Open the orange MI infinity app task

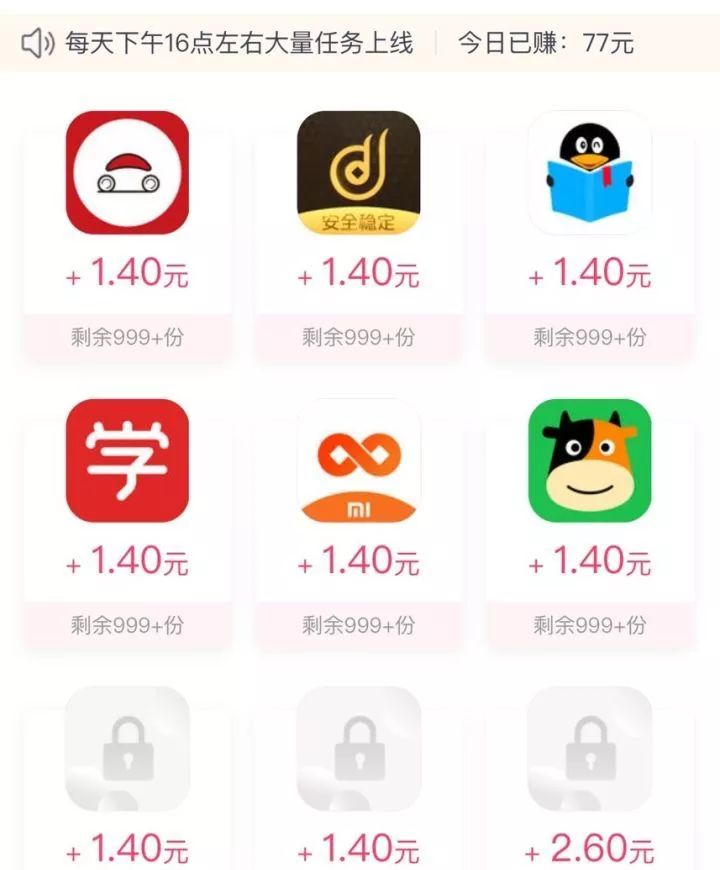[x=359, y=461]
